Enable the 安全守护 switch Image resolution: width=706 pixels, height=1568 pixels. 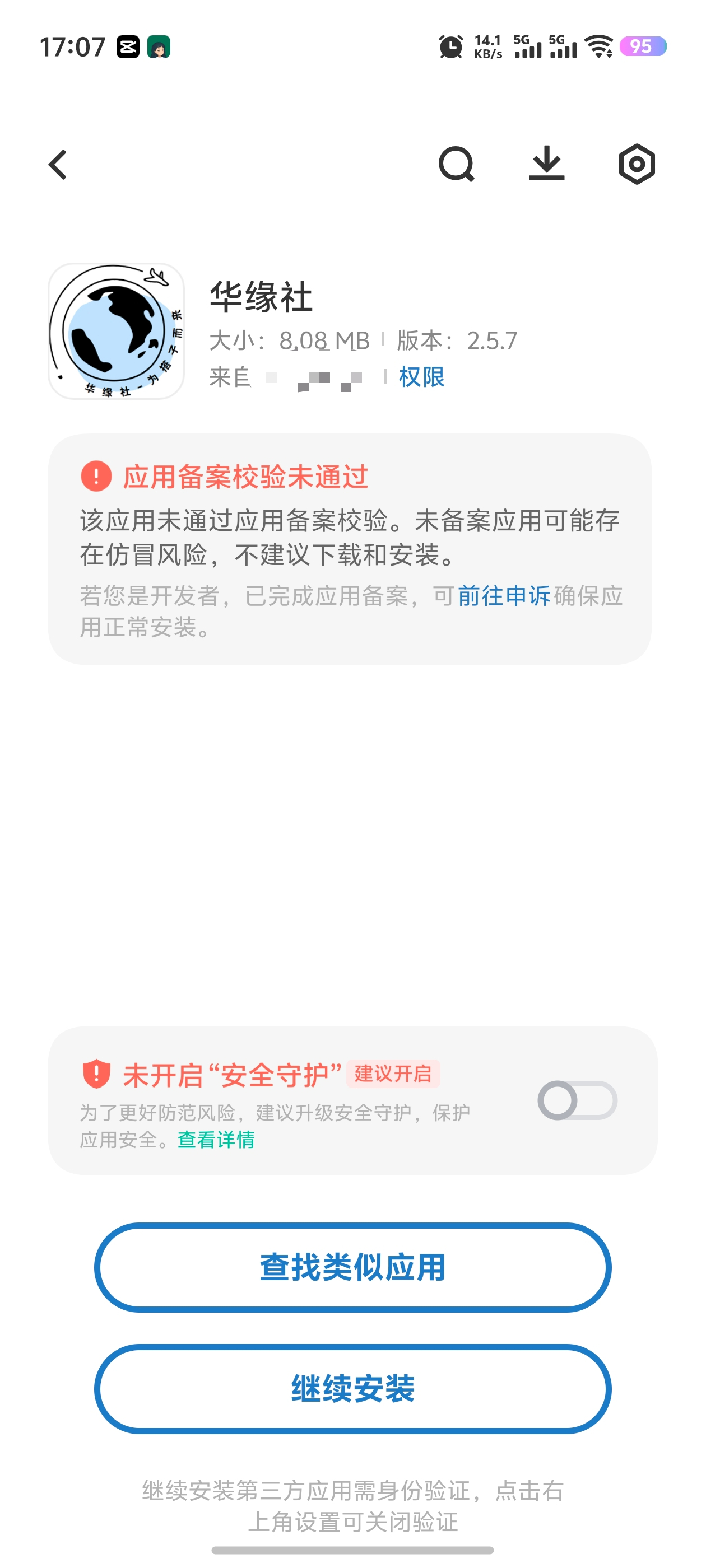pos(577,1100)
